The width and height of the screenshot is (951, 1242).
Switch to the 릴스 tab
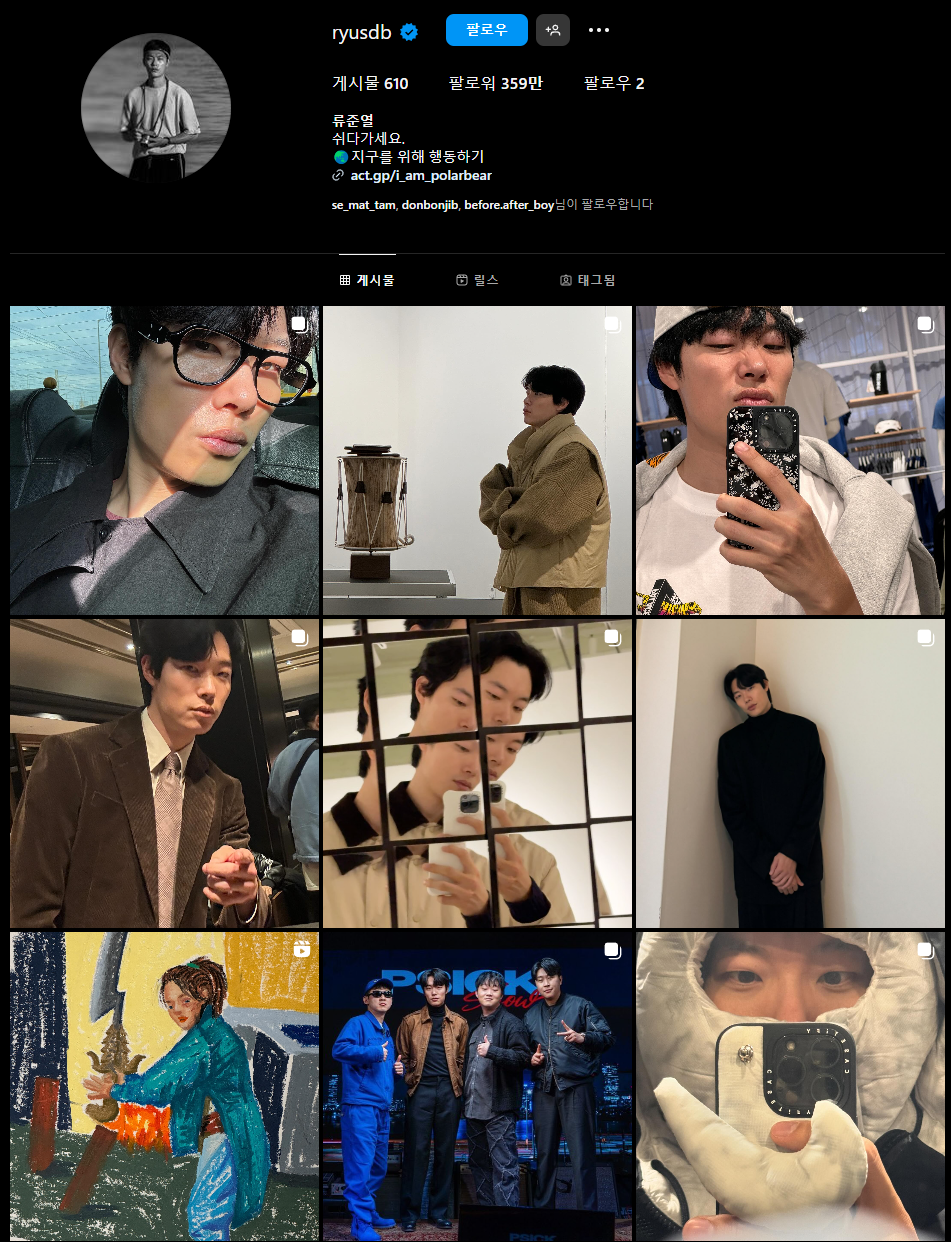click(x=478, y=281)
